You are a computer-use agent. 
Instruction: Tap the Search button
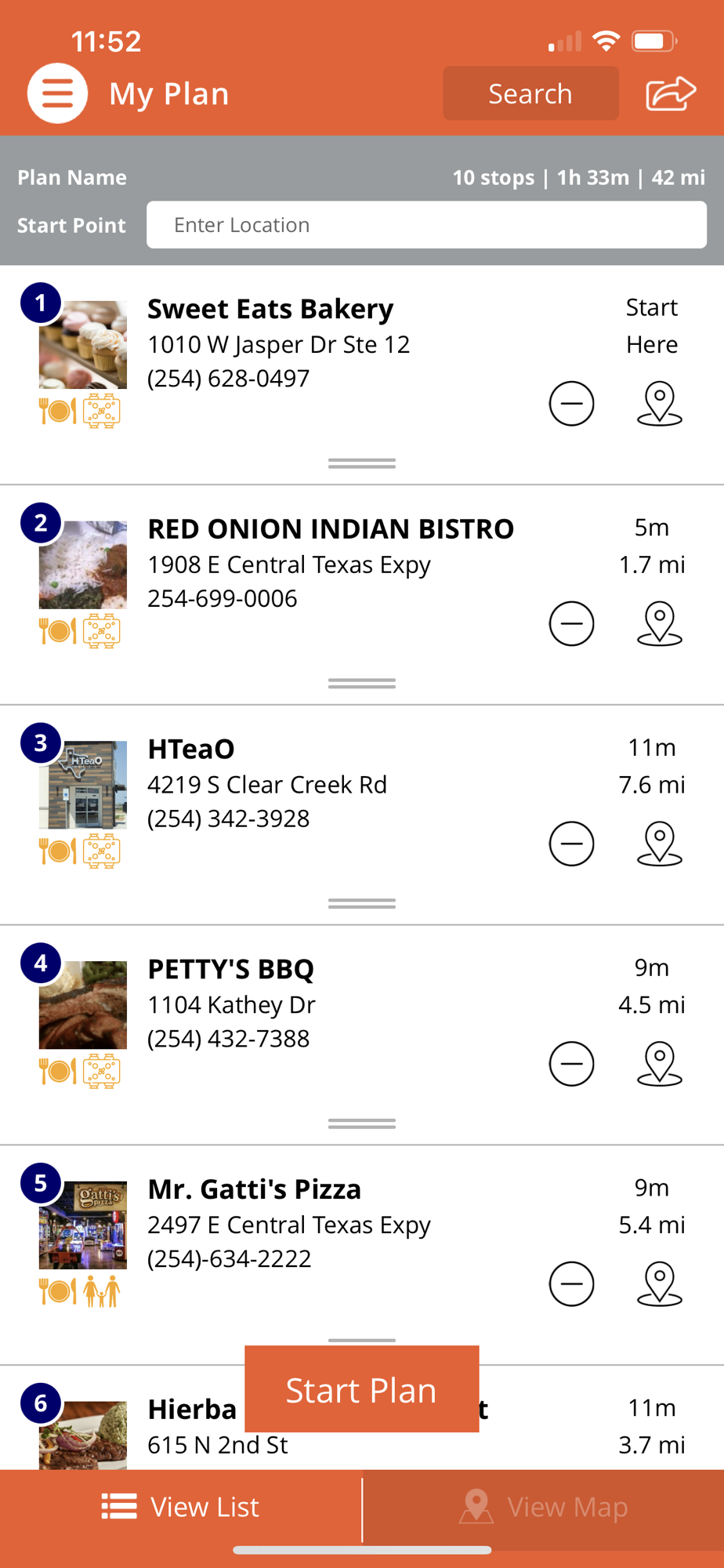coord(530,93)
